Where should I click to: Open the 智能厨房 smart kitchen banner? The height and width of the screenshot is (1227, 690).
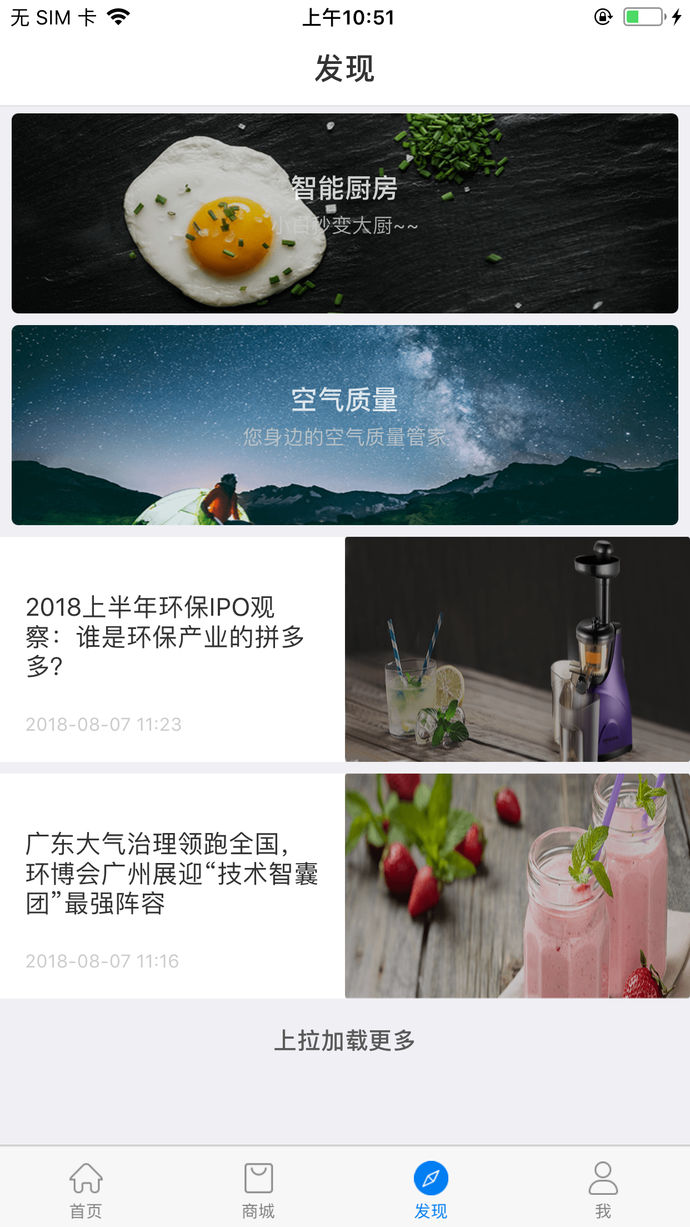point(344,213)
